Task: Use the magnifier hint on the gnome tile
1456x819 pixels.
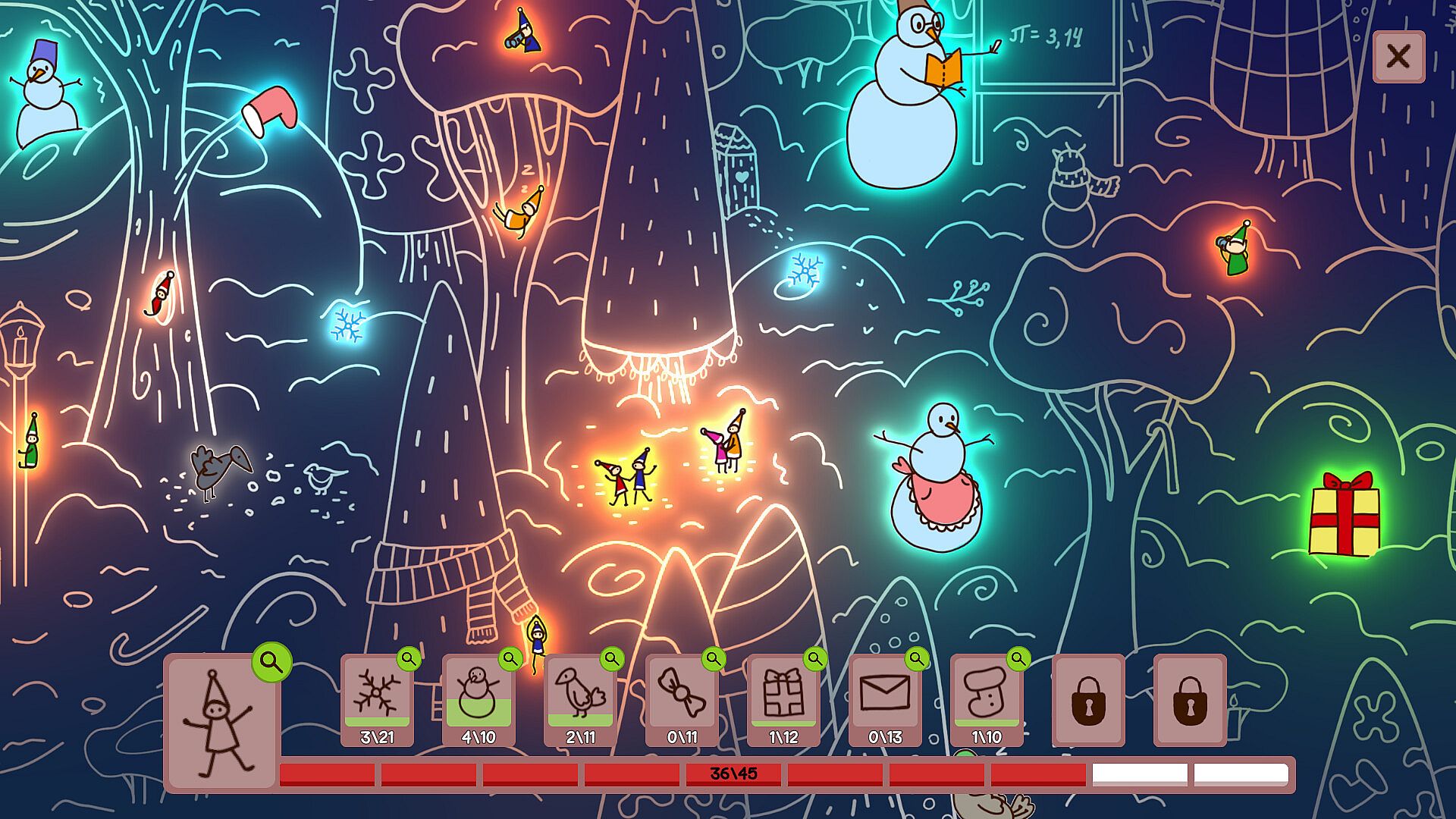Action: tap(271, 662)
